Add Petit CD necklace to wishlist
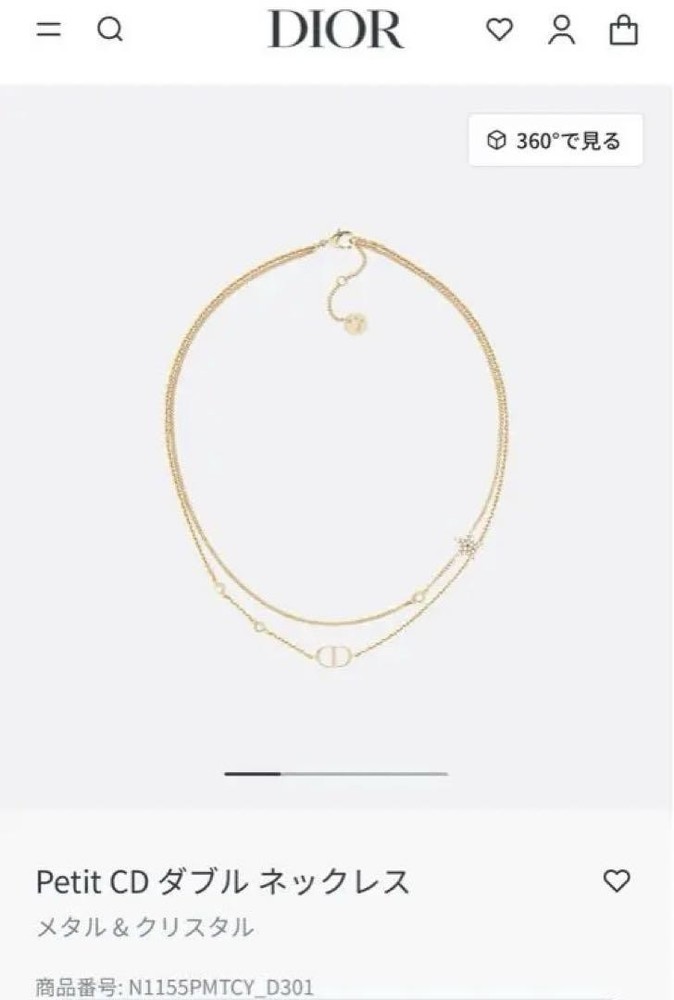Screen dimensions: 674x1000 617,880
